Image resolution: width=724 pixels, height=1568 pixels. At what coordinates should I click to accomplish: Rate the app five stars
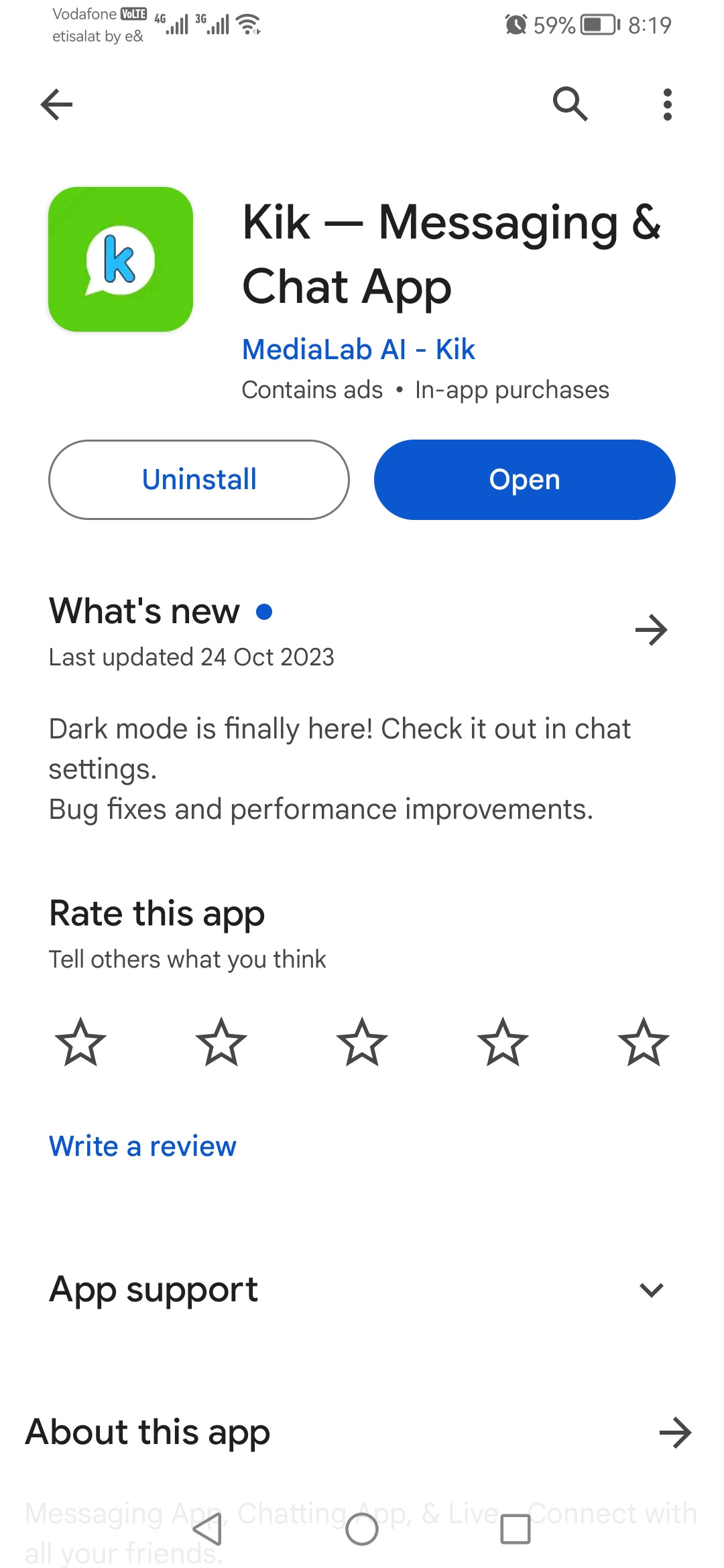(644, 1042)
